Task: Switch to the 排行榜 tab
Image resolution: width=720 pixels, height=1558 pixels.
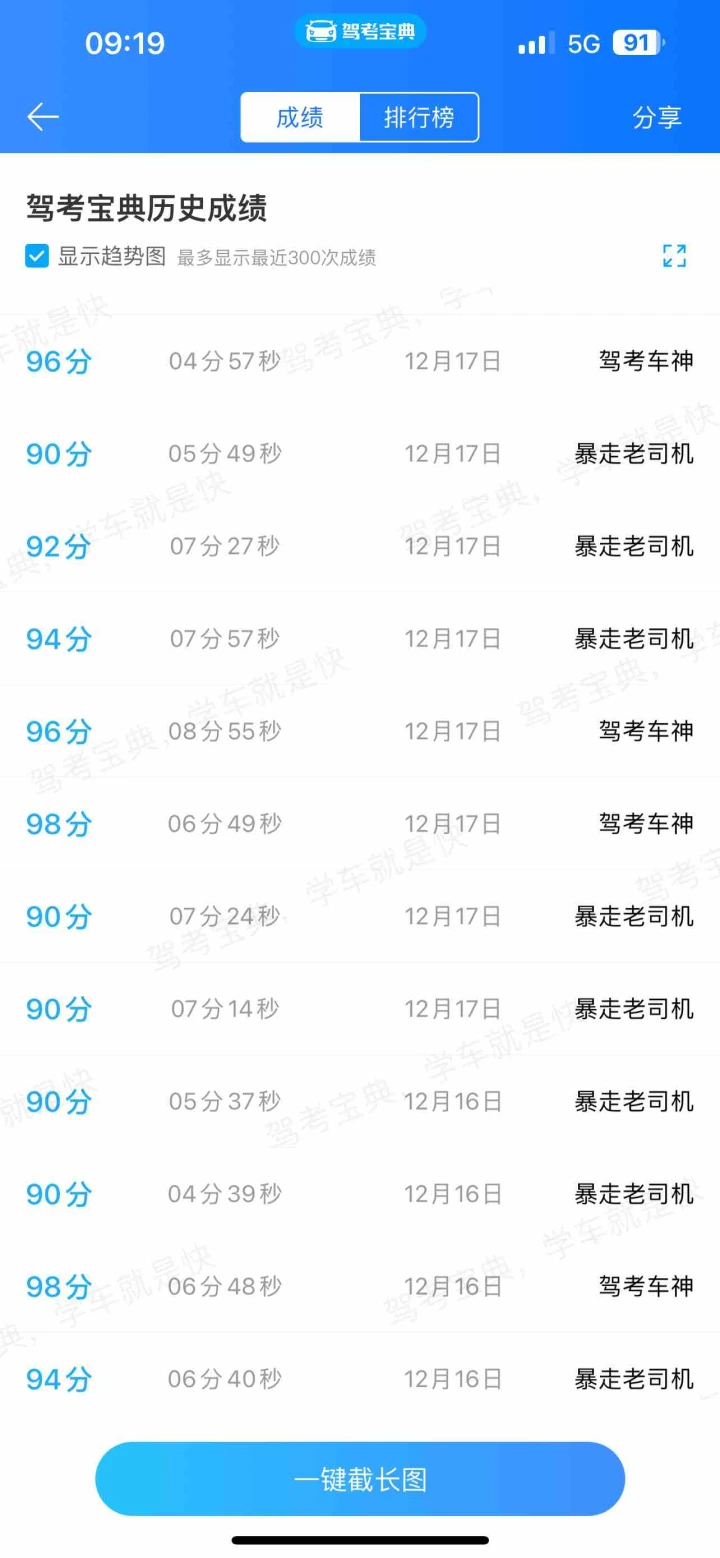Action: [x=419, y=117]
